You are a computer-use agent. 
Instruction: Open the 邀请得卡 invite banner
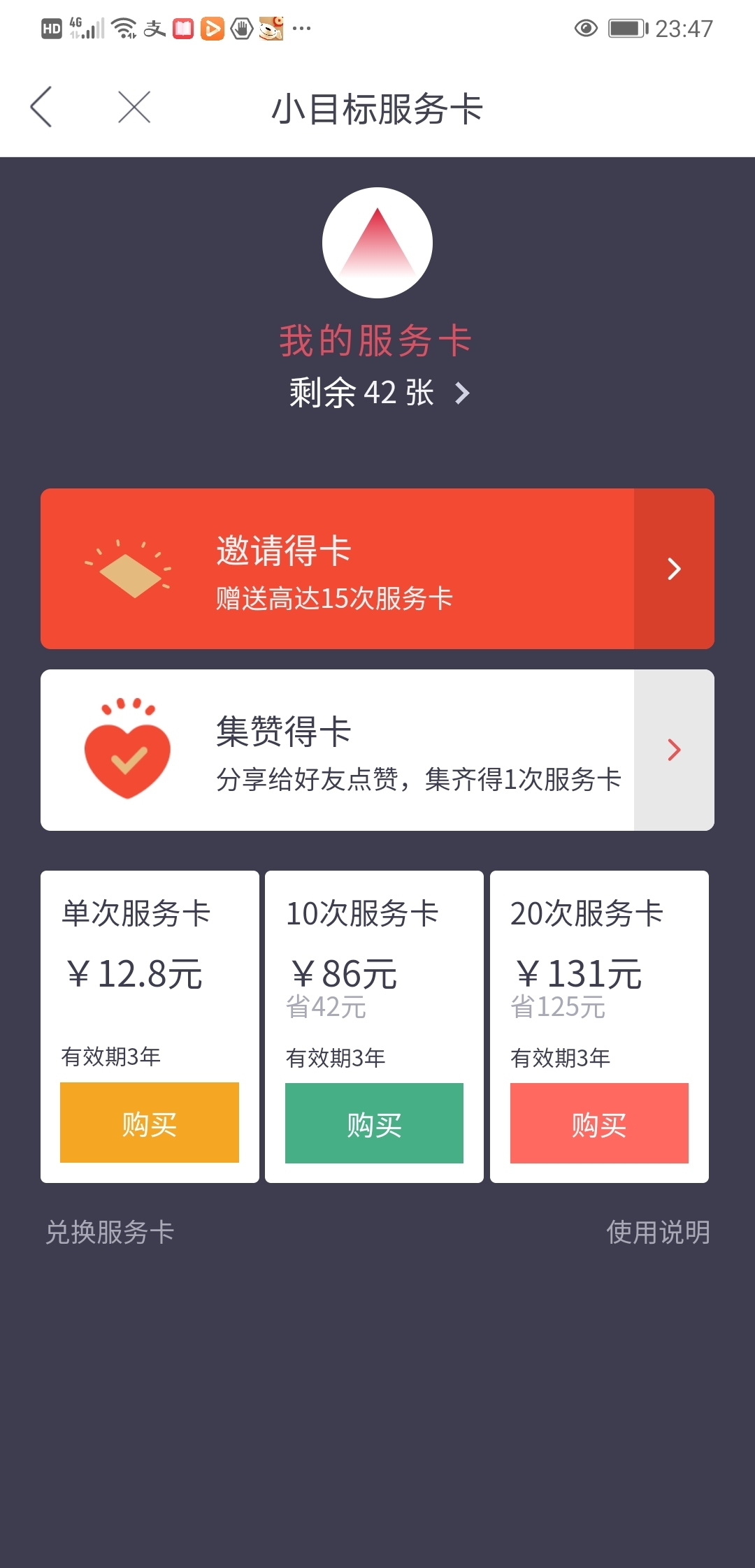tap(377, 569)
